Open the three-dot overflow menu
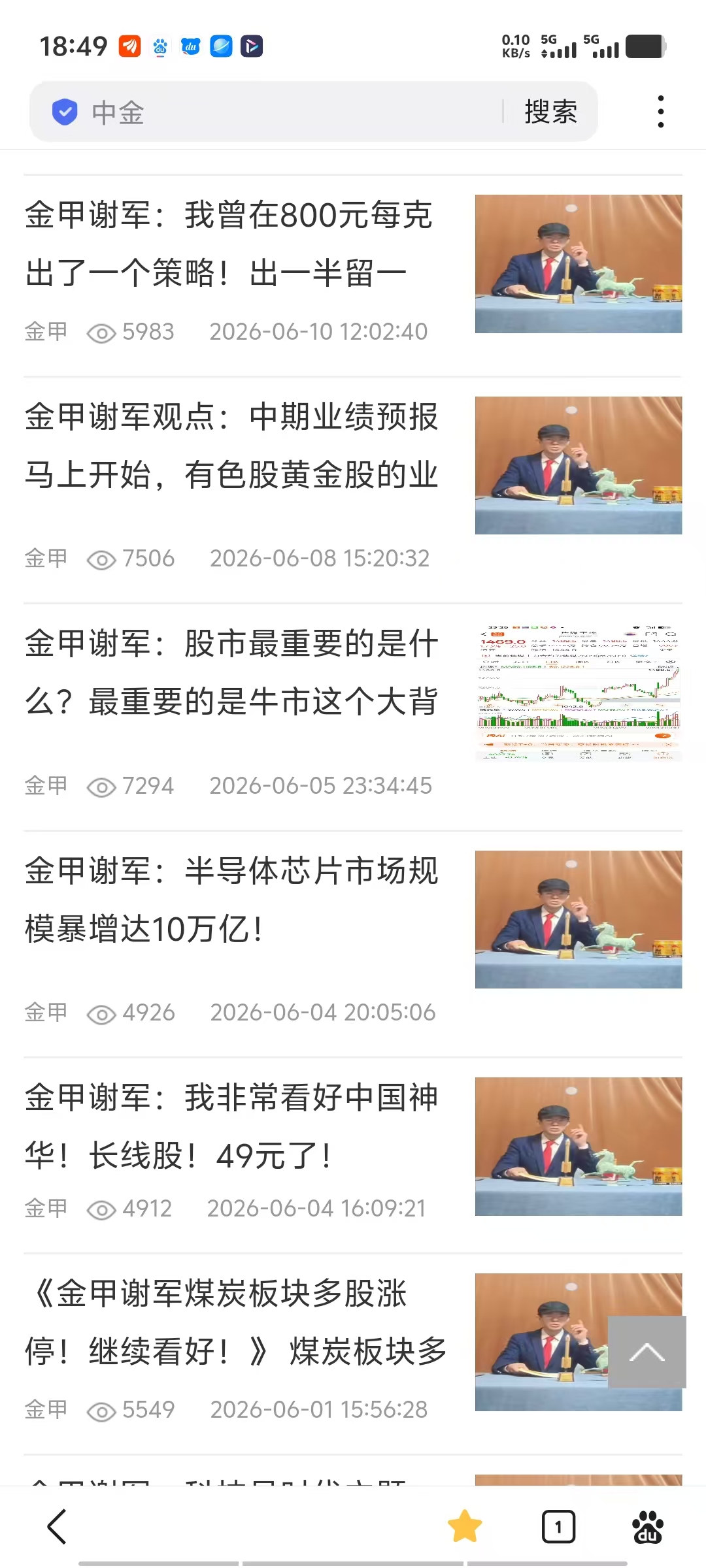Image resolution: width=706 pixels, height=1568 pixels. pyautogui.click(x=661, y=112)
